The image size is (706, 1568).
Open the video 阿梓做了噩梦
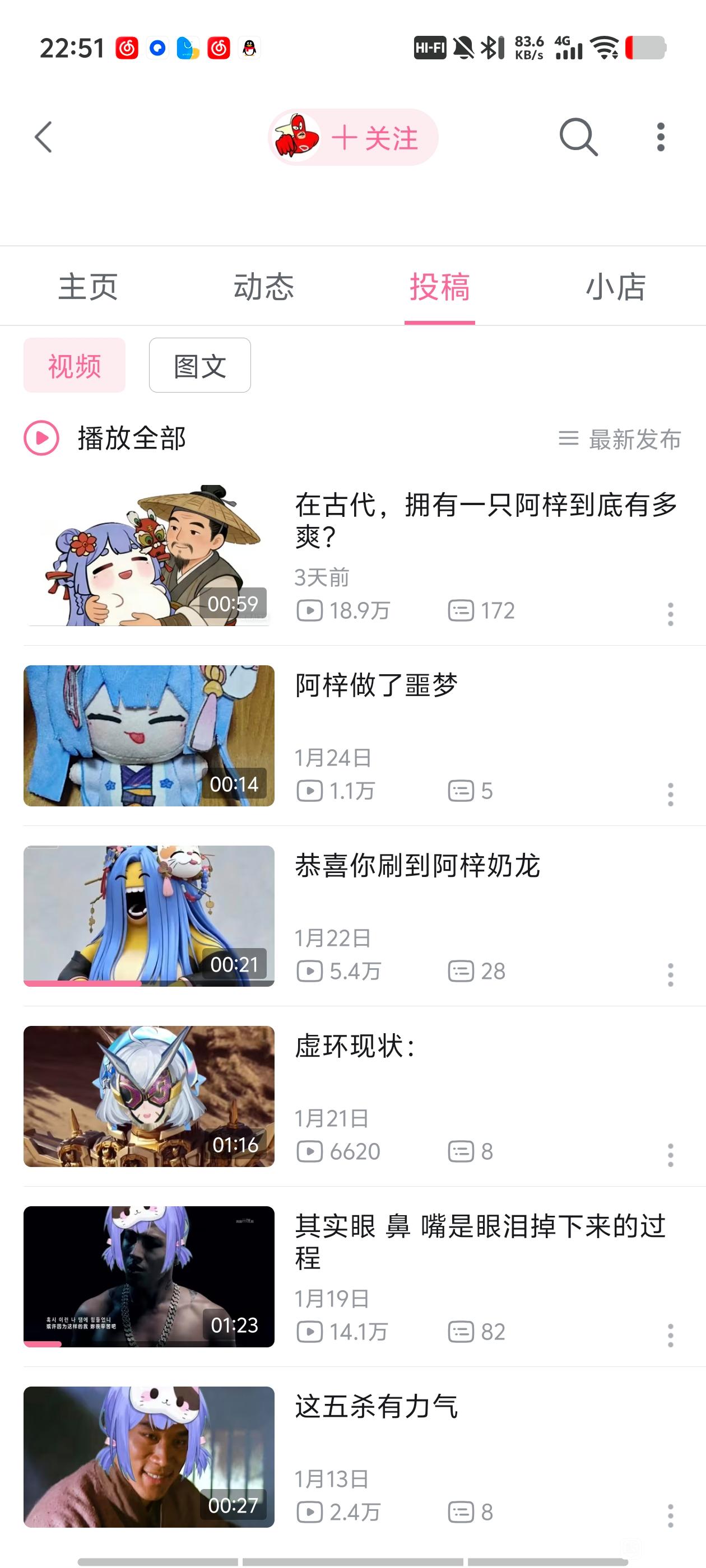coord(377,685)
